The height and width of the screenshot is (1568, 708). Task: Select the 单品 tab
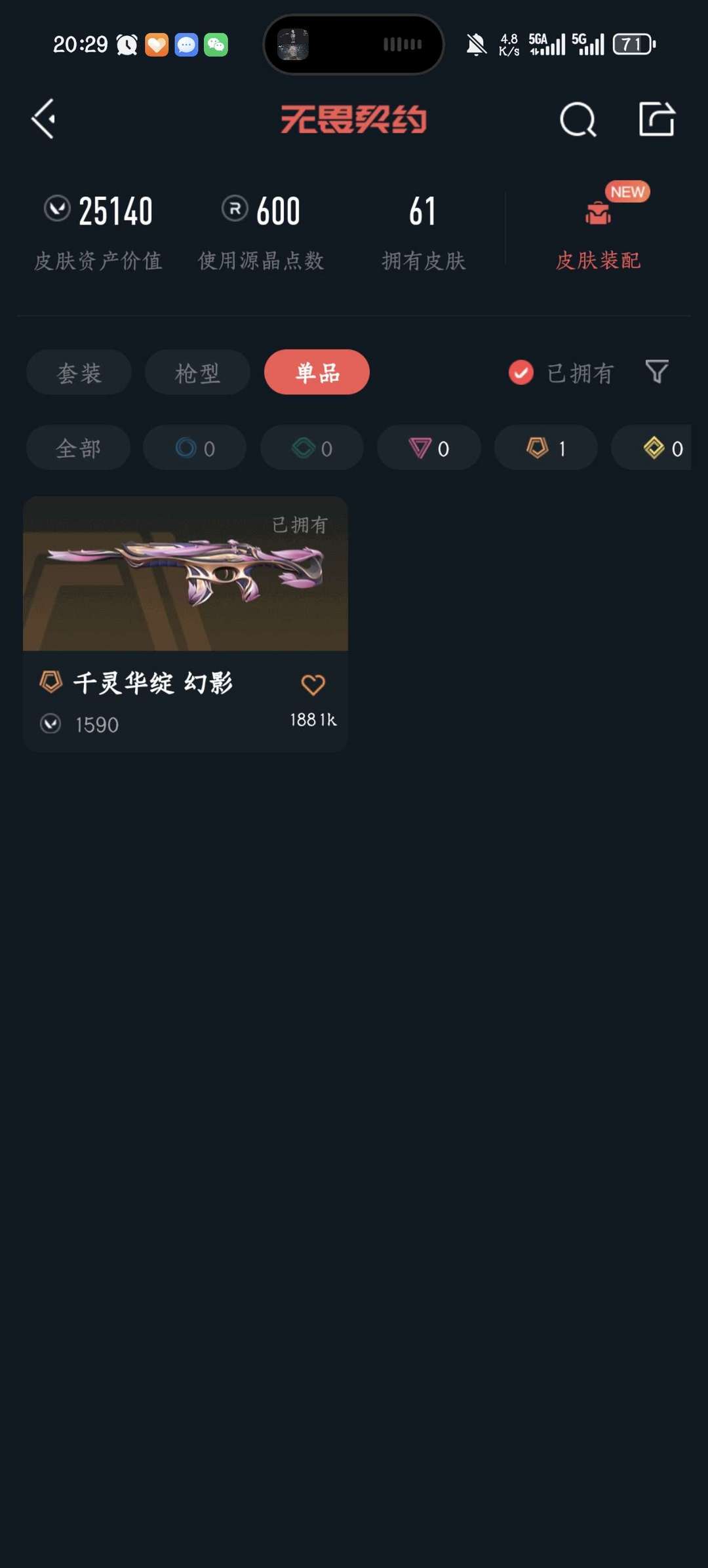tap(316, 371)
